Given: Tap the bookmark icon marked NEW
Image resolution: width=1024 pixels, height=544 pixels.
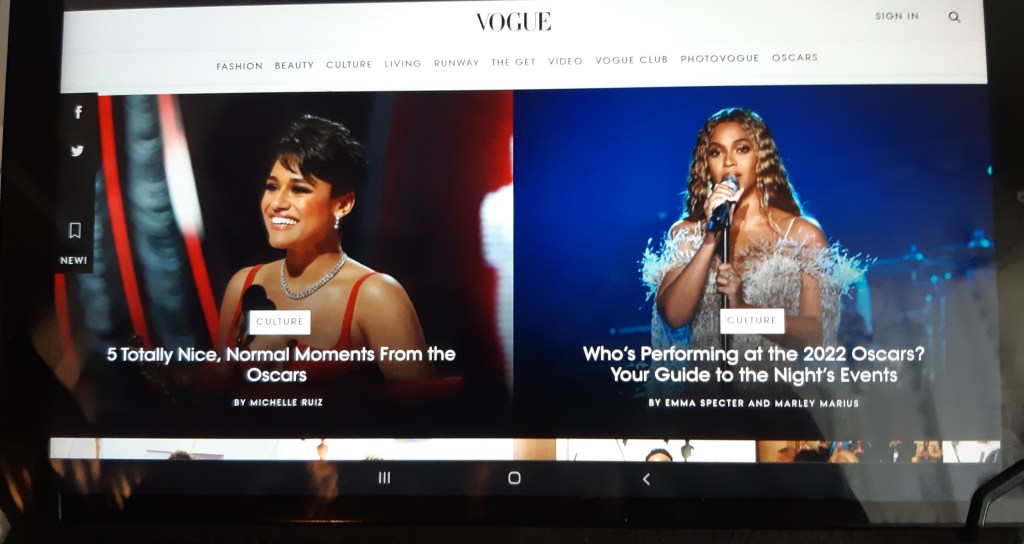Looking at the screenshot, I should tap(75, 232).
